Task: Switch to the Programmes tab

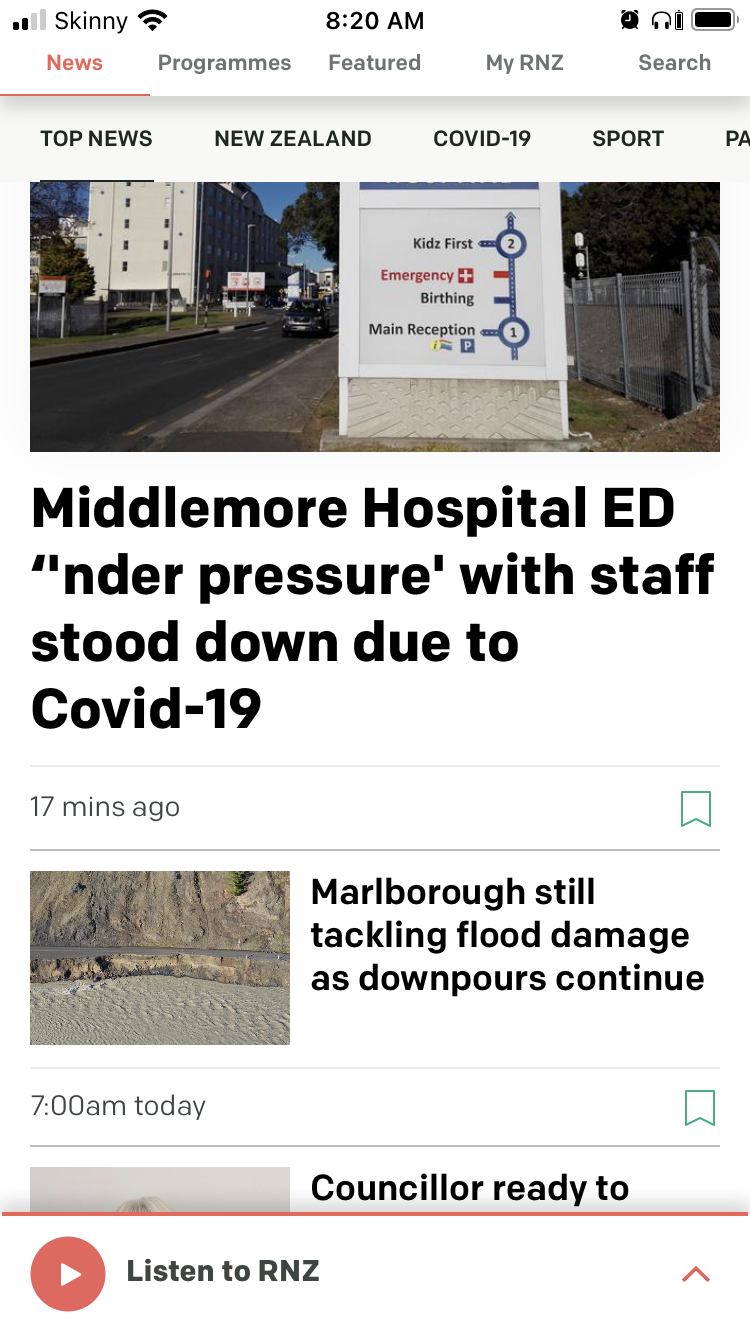Action: click(x=224, y=63)
